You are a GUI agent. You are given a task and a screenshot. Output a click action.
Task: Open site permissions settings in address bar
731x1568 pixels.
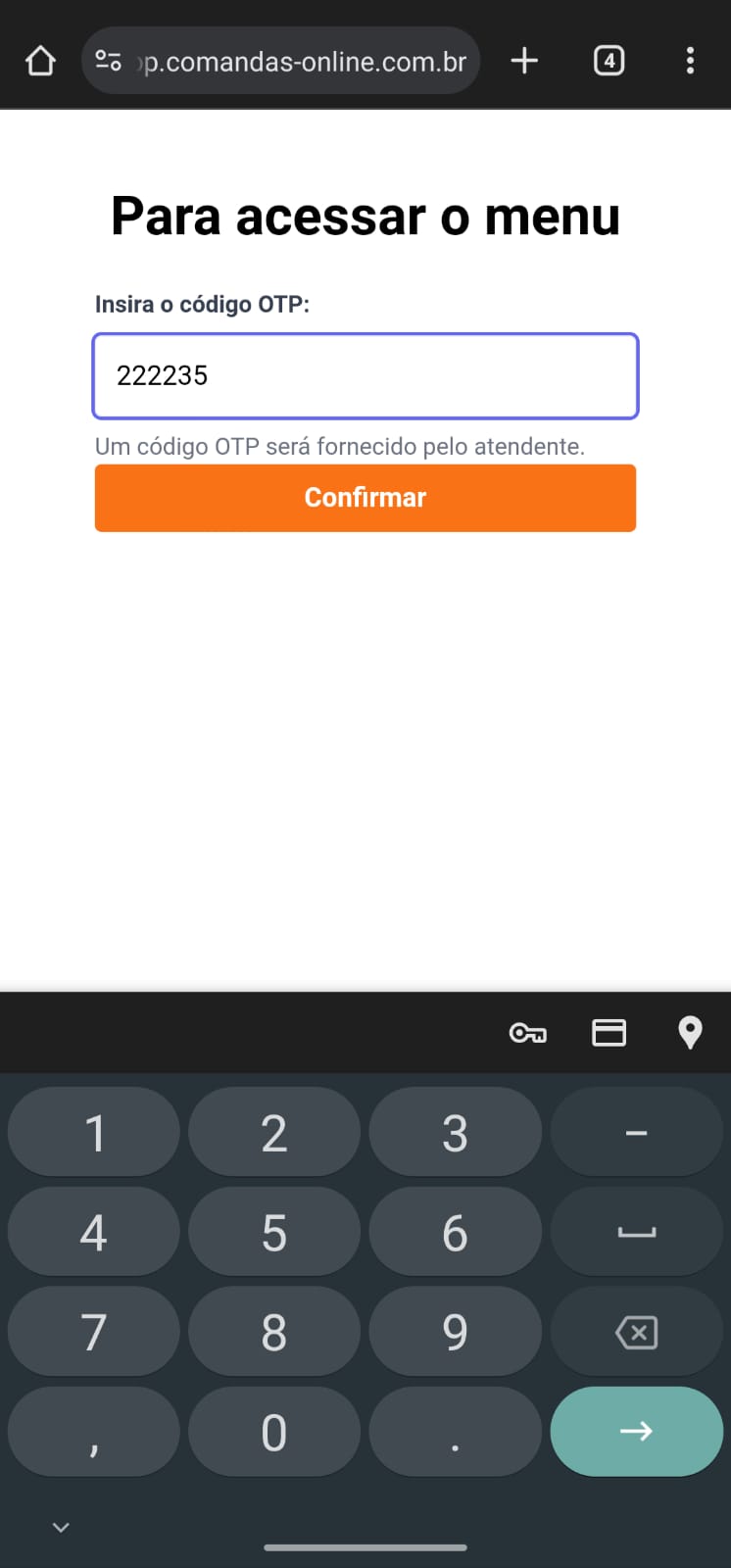click(110, 60)
